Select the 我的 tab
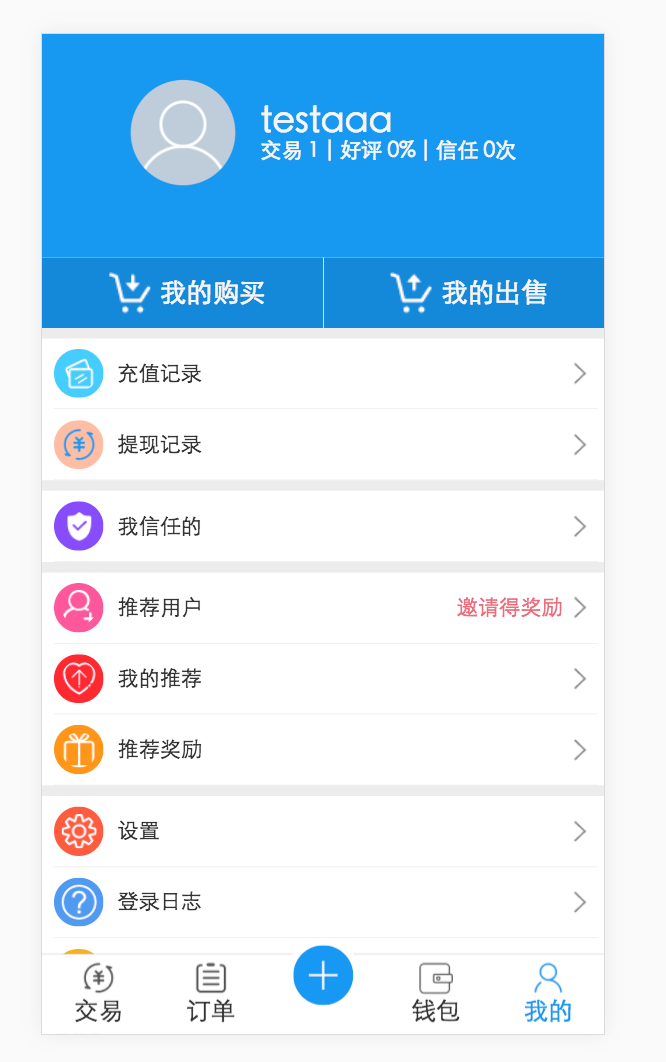This screenshot has height=1062, width=666. tap(548, 994)
